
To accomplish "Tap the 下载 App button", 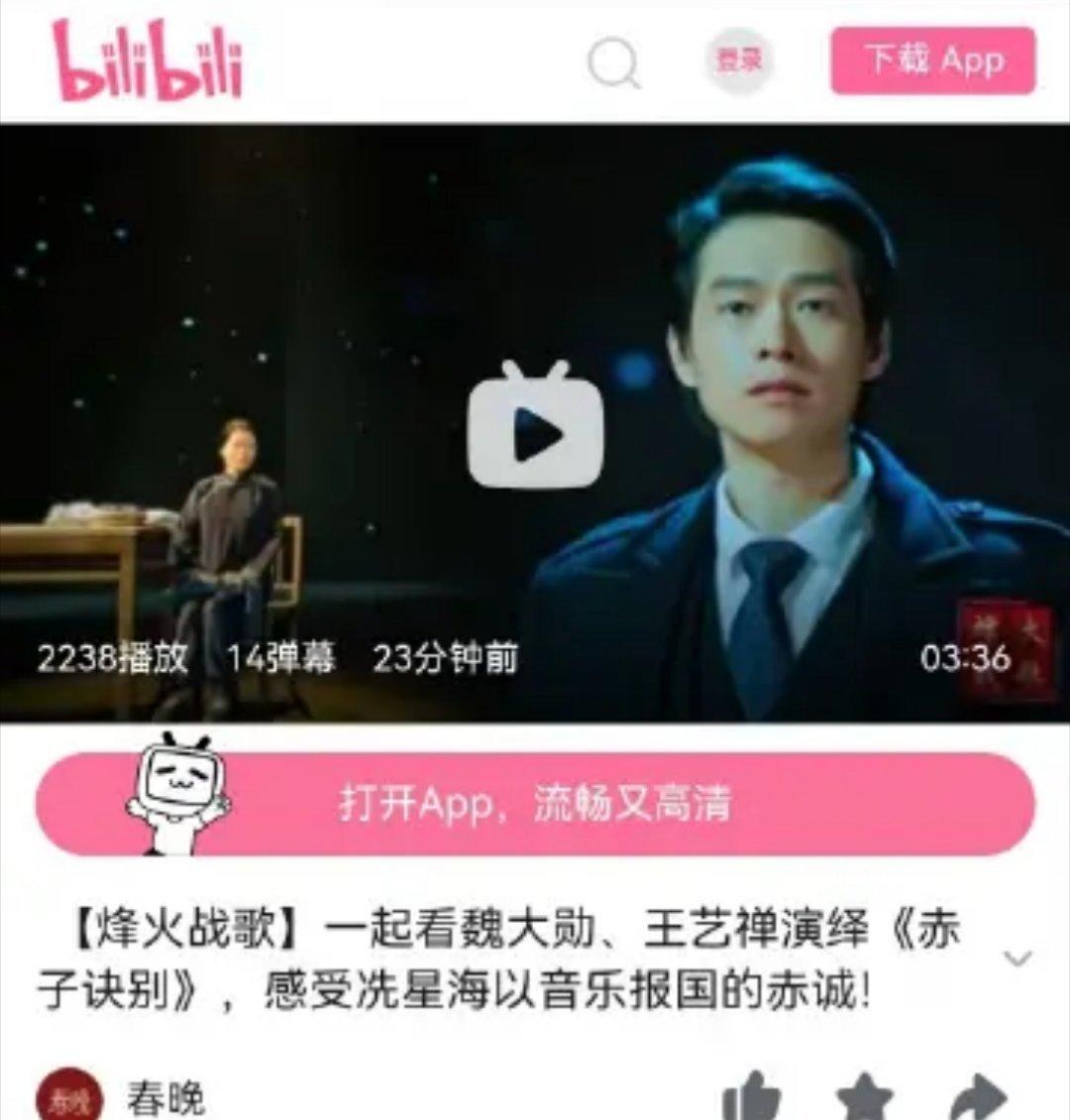I will click(932, 61).
